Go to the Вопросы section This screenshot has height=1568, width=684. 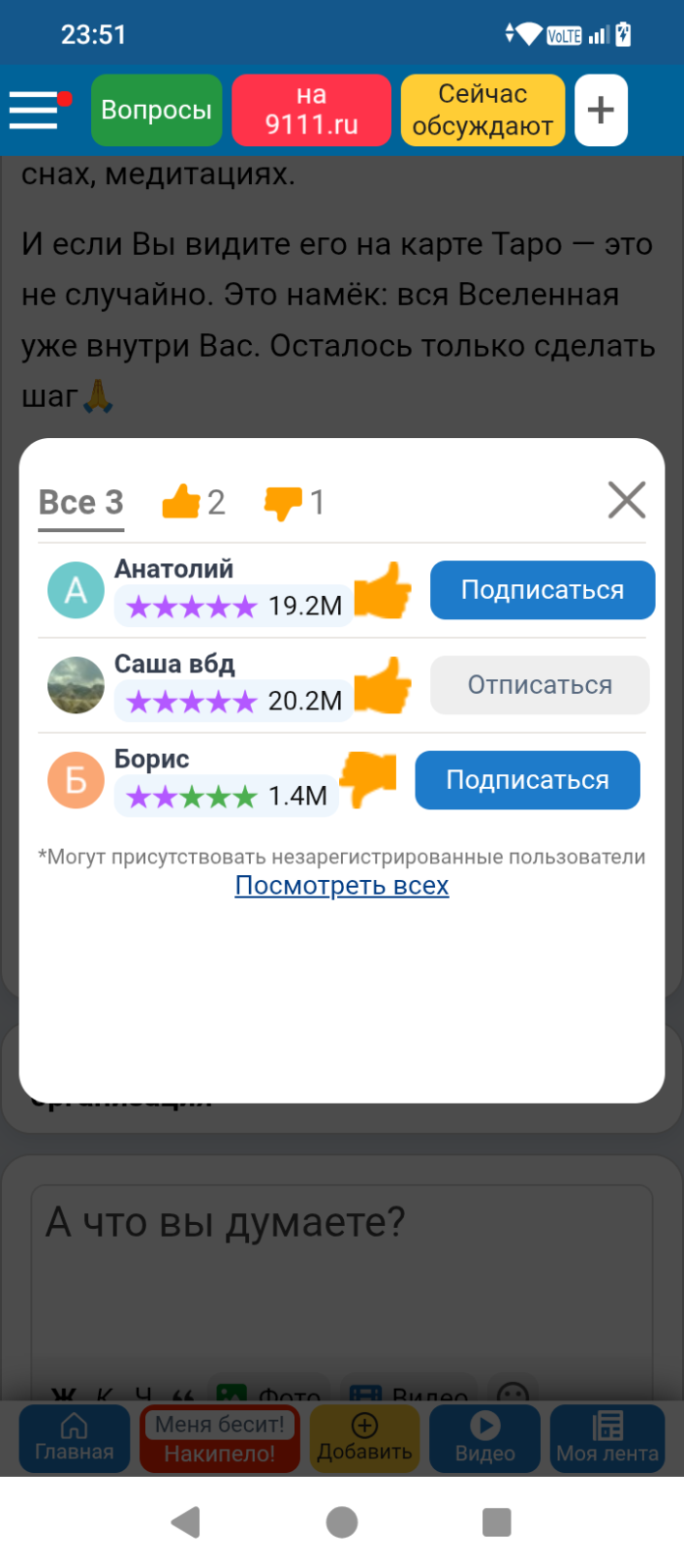tap(157, 110)
